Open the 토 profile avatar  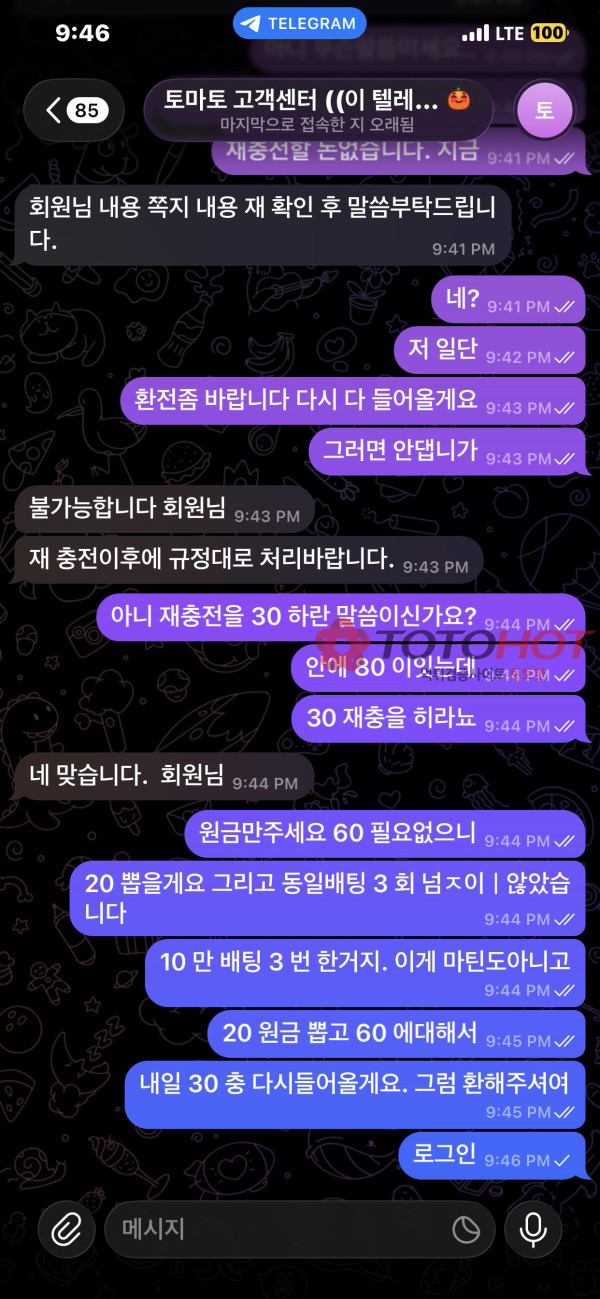(544, 111)
